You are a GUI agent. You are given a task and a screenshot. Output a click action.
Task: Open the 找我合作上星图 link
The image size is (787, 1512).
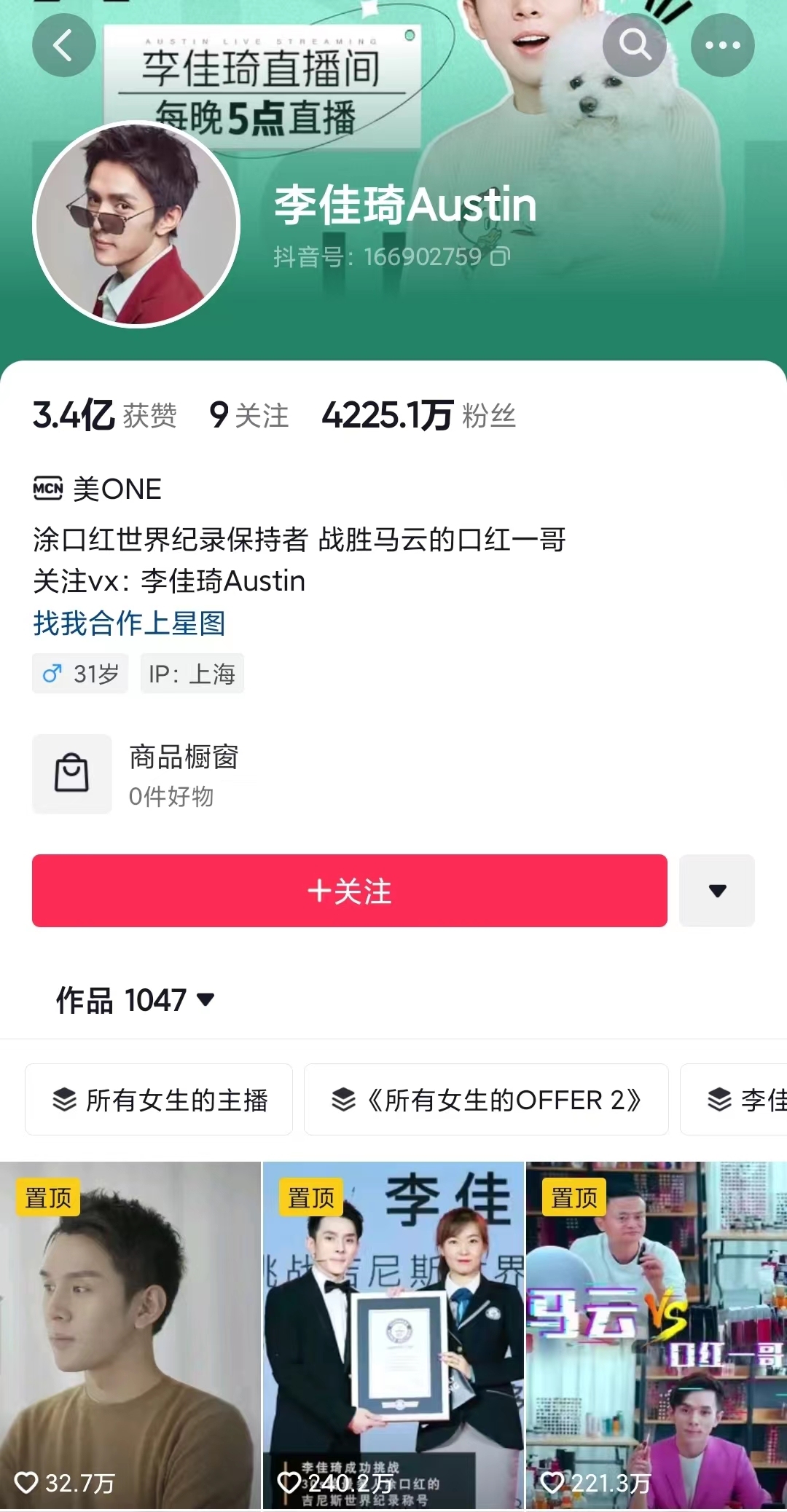coord(129,623)
